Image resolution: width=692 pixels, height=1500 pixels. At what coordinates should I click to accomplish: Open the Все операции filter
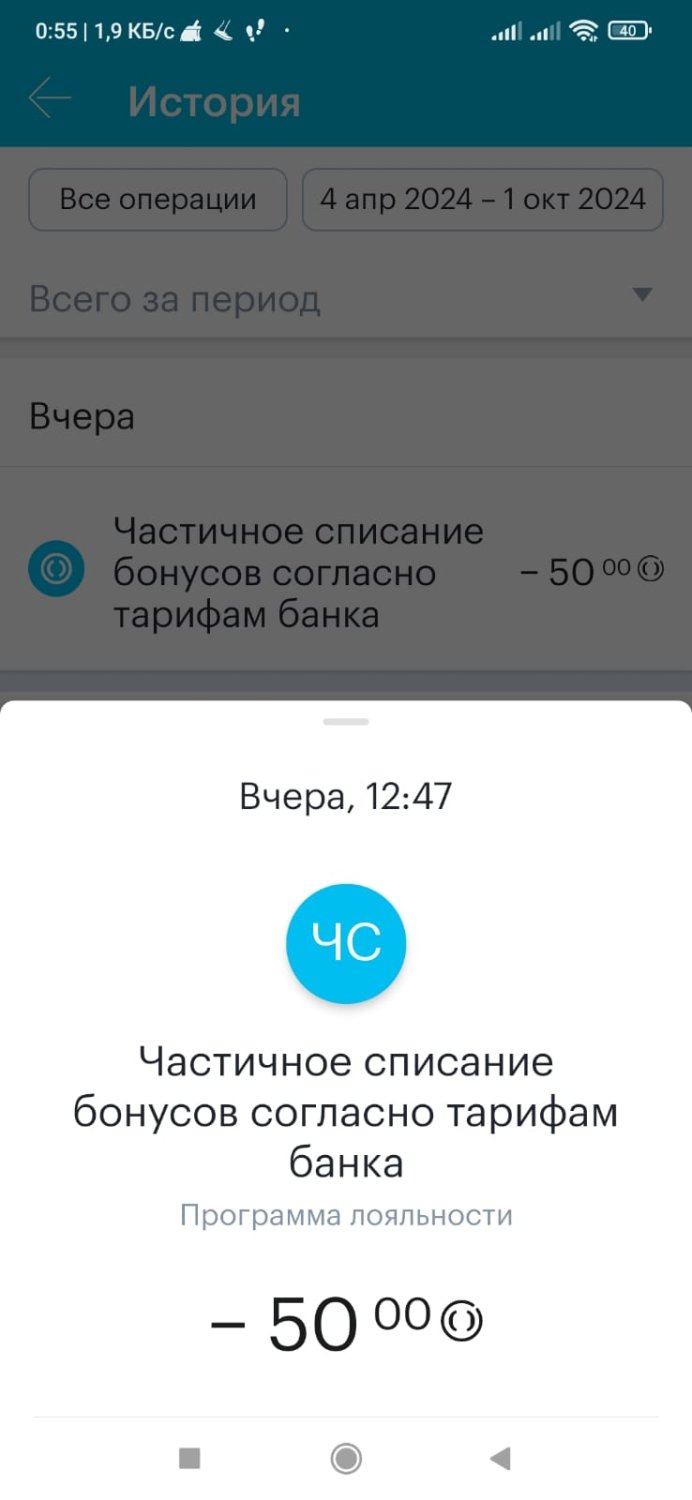click(158, 199)
